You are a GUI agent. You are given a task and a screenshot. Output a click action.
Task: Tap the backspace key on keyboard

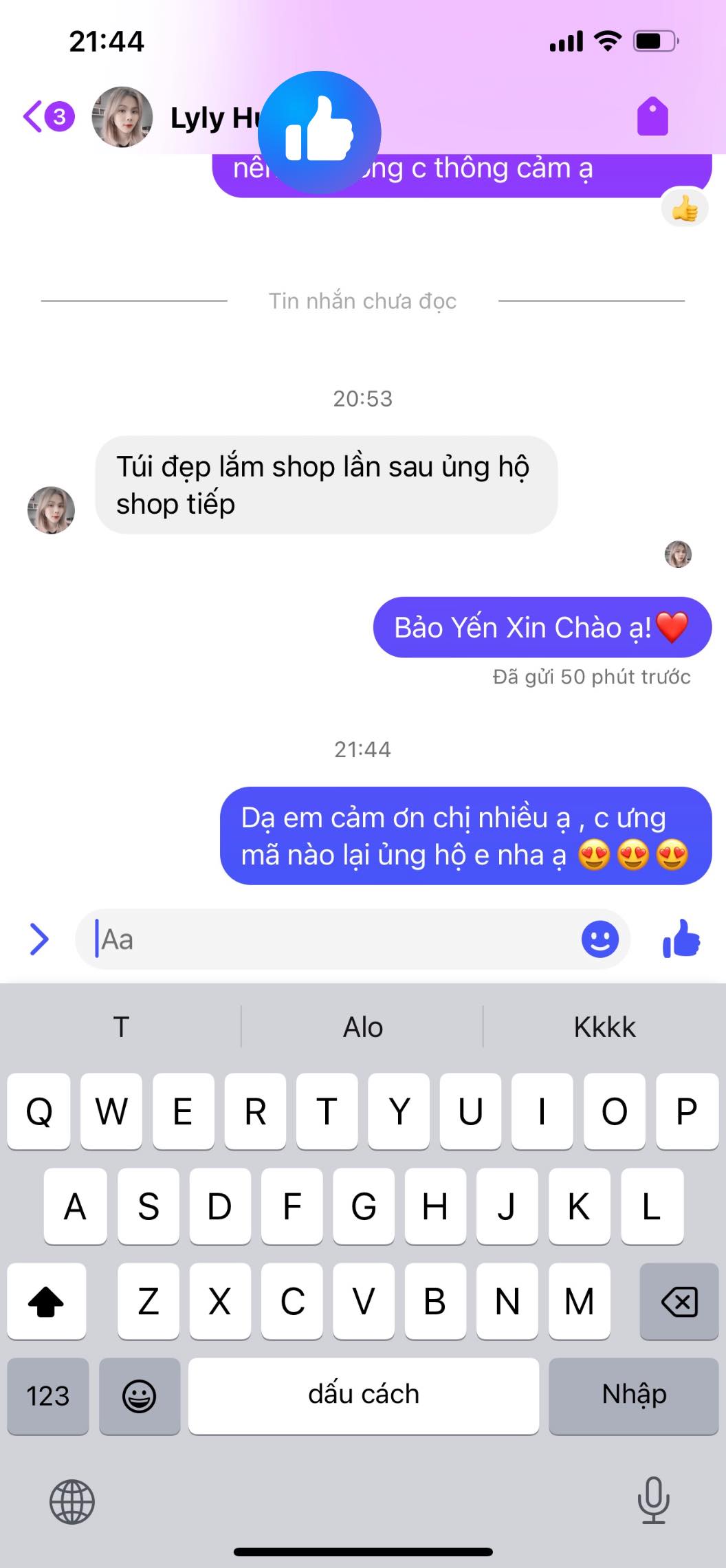click(679, 1301)
